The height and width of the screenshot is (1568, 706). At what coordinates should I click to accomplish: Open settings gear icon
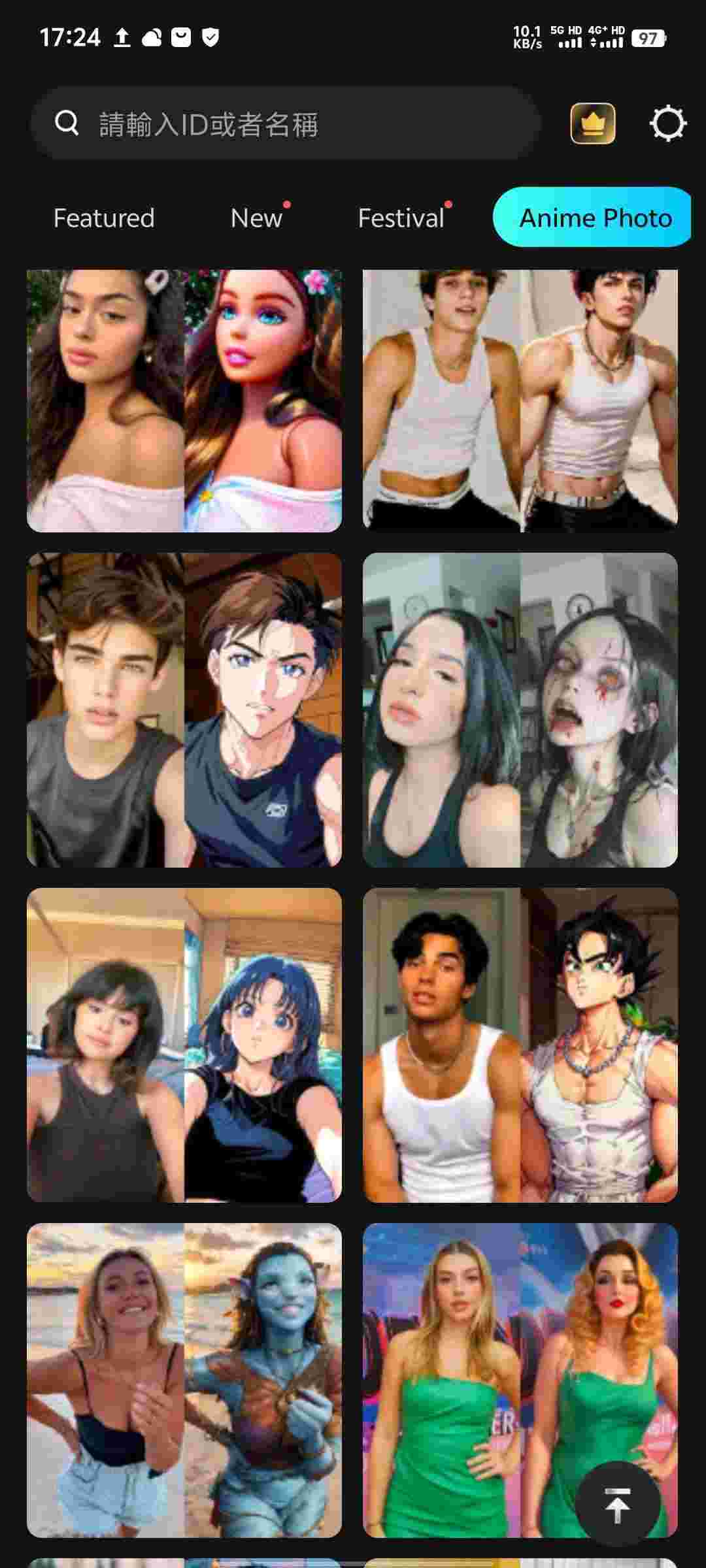(x=667, y=123)
